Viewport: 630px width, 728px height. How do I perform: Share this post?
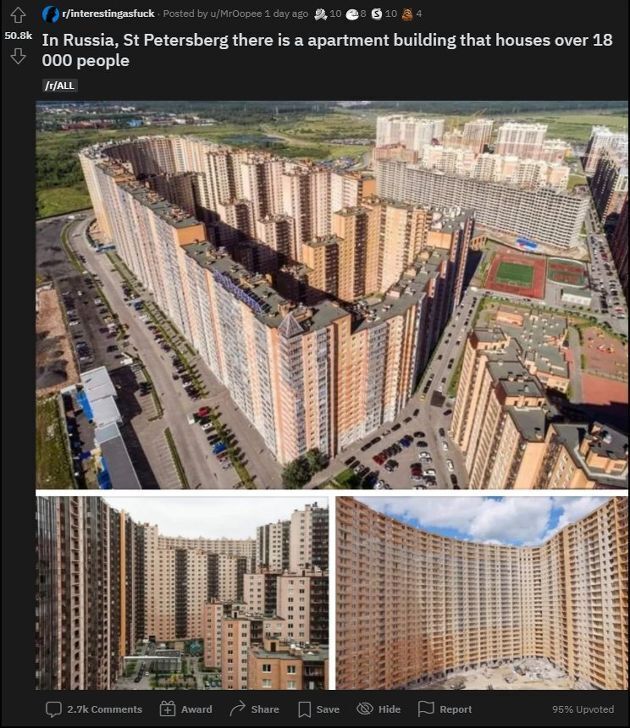[255, 709]
